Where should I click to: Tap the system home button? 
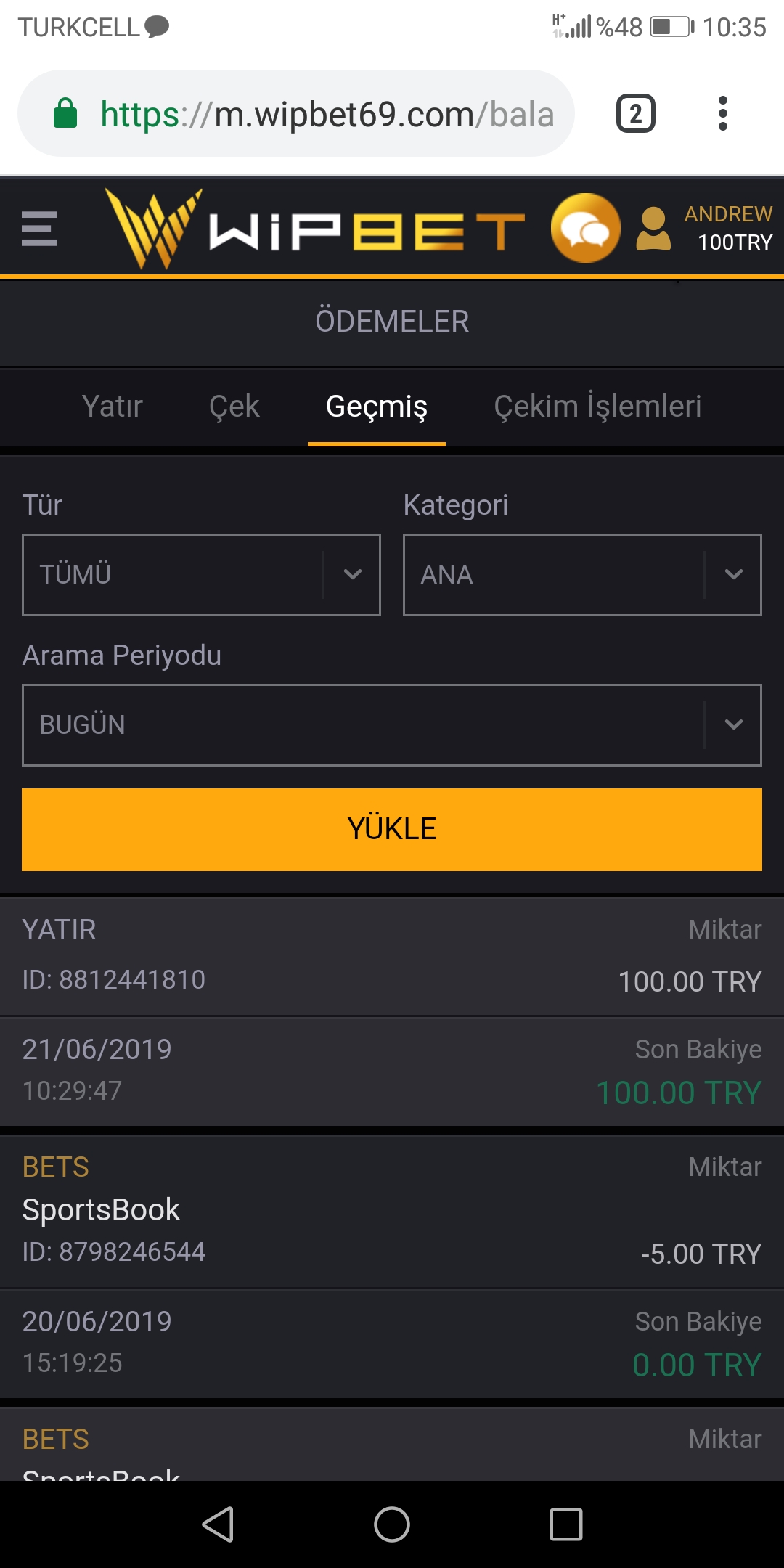coord(392,1524)
